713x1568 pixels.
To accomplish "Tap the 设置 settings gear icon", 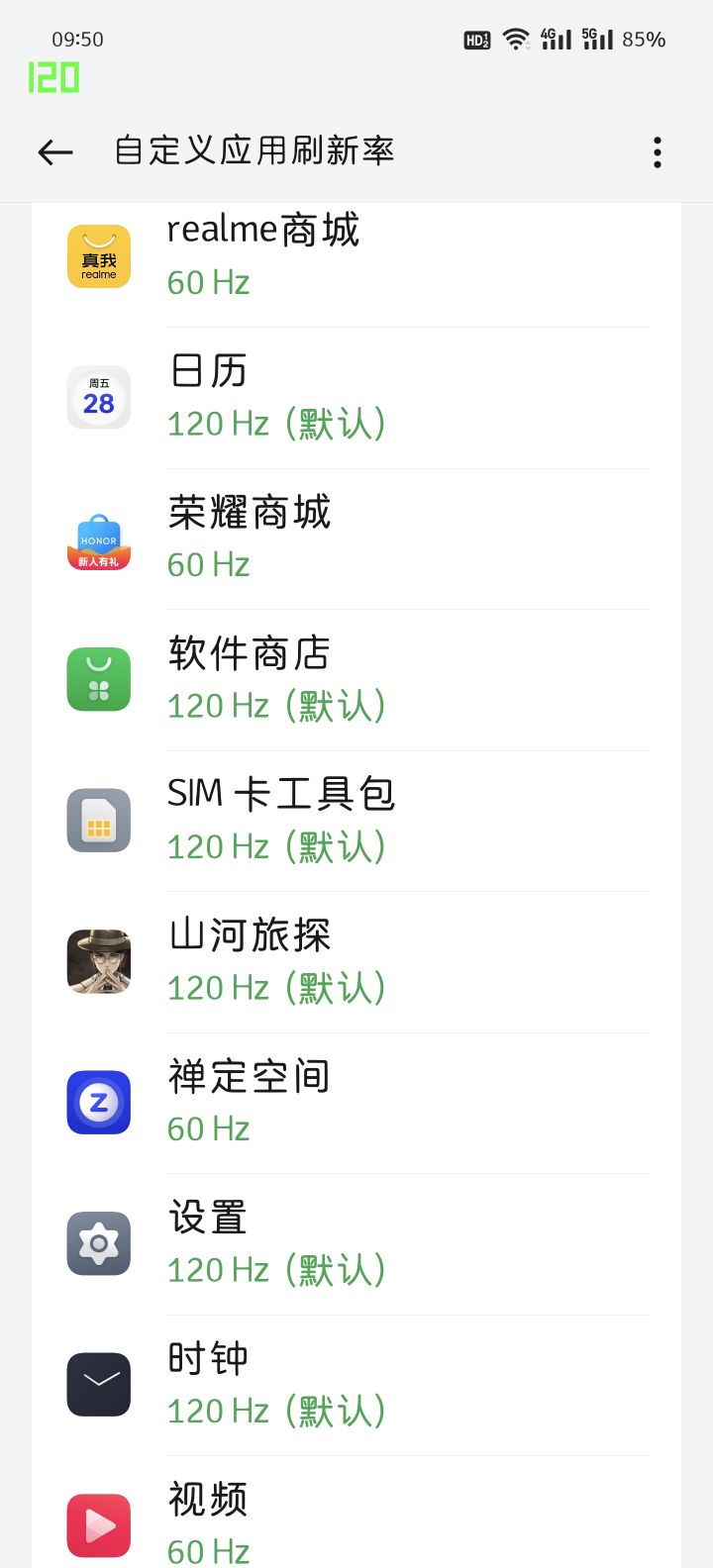I will (98, 1243).
